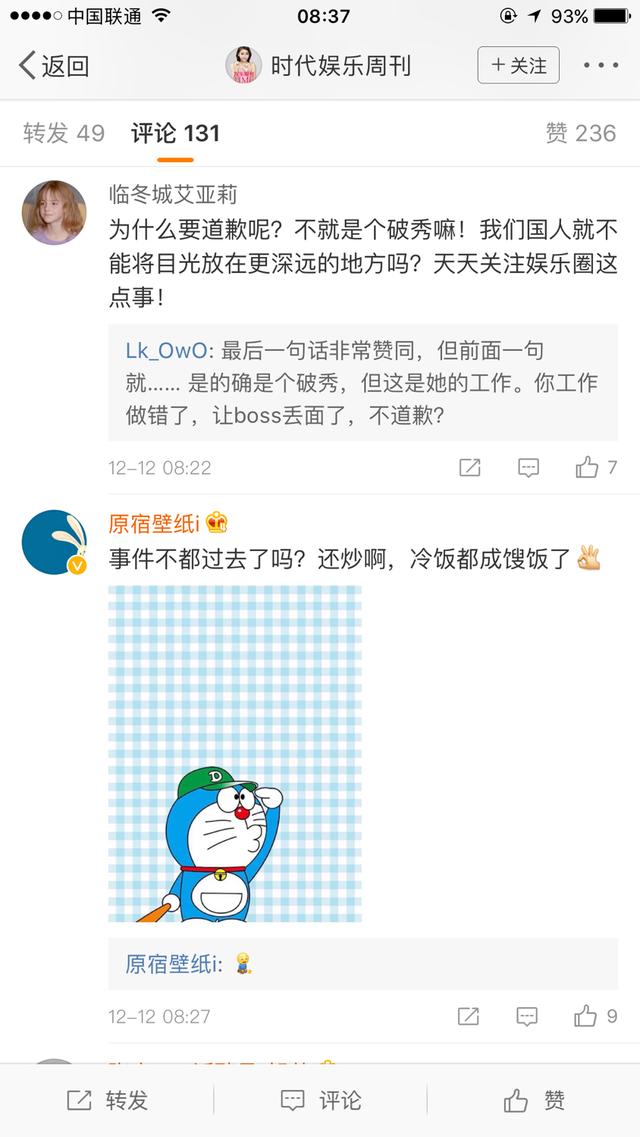This screenshot has width=640, height=1137.
Task: Repost 临冬城艾亚莉's comment
Action: pos(469,467)
